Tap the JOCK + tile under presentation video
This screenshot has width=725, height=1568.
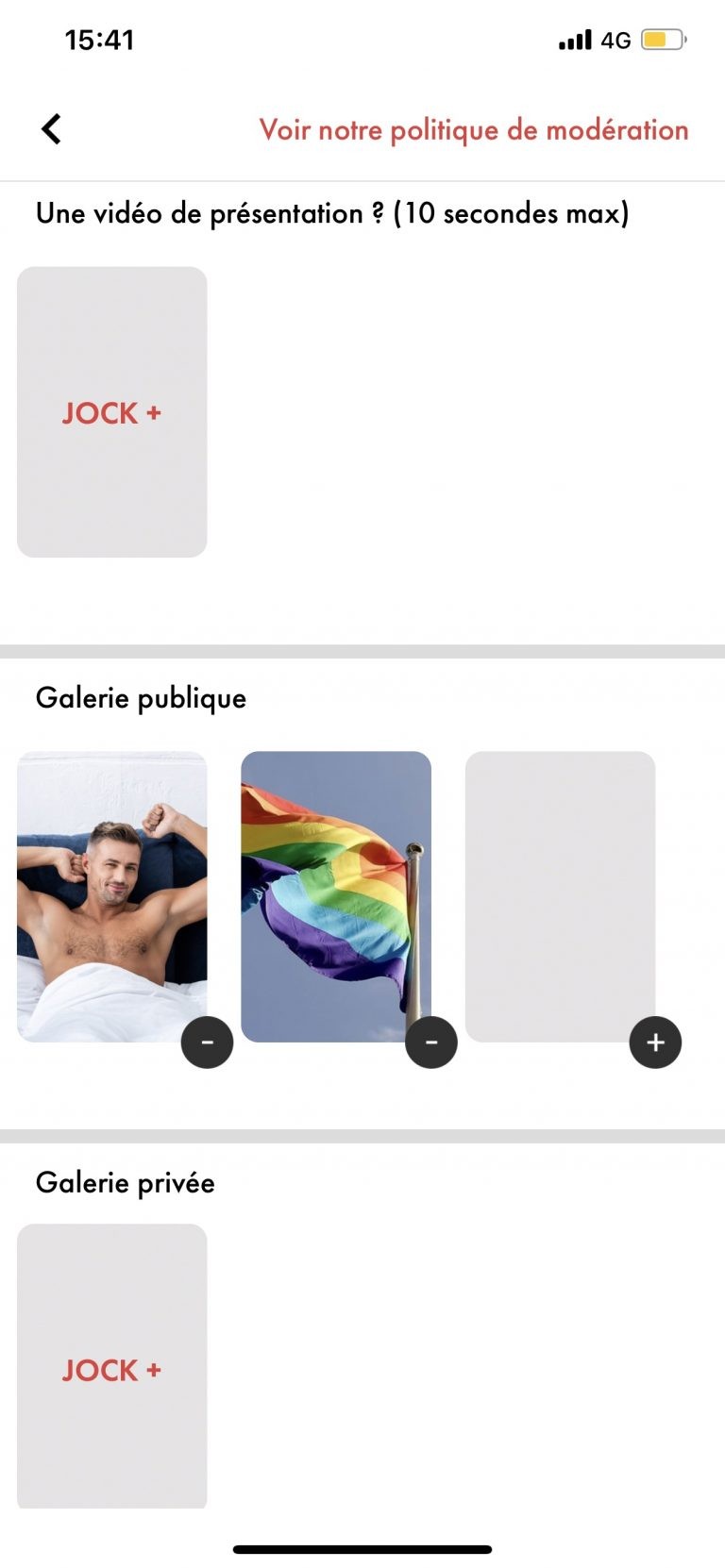(x=112, y=412)
